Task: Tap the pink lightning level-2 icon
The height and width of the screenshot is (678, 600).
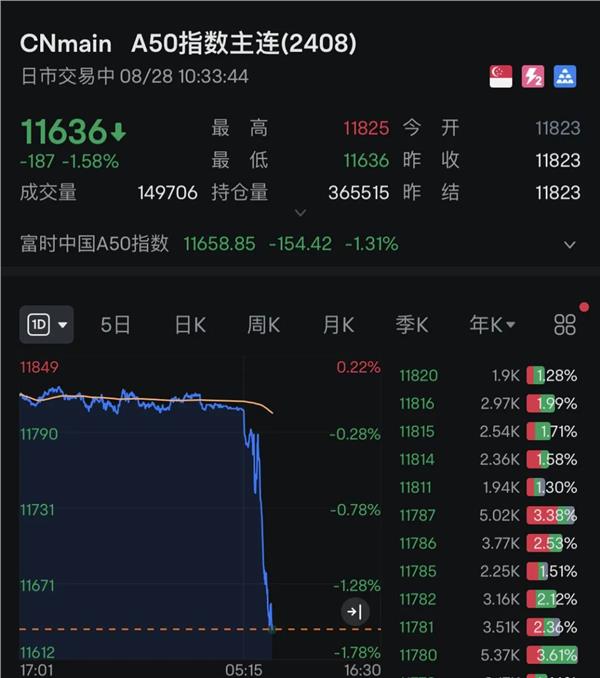Action: point(533,76)
